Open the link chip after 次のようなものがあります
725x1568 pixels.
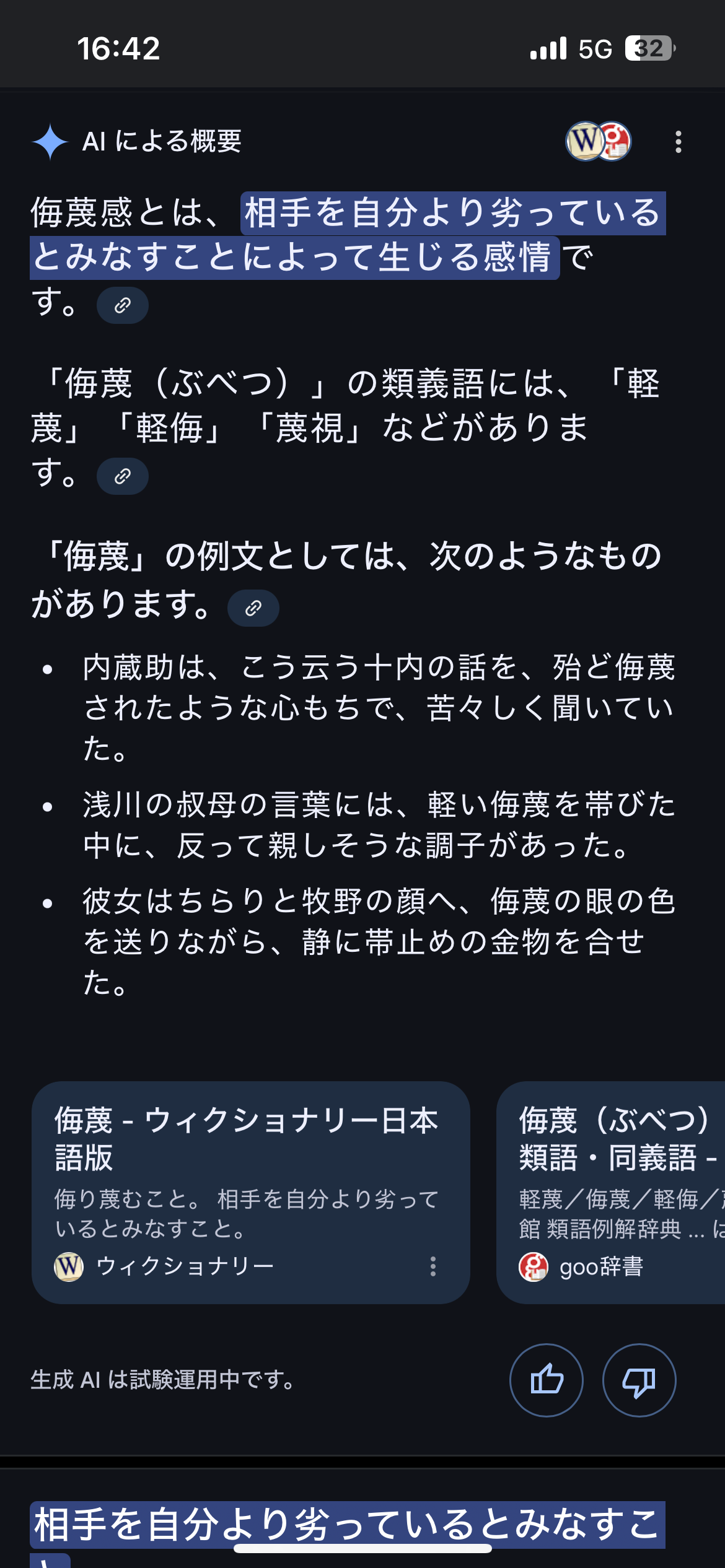[253, 608]
